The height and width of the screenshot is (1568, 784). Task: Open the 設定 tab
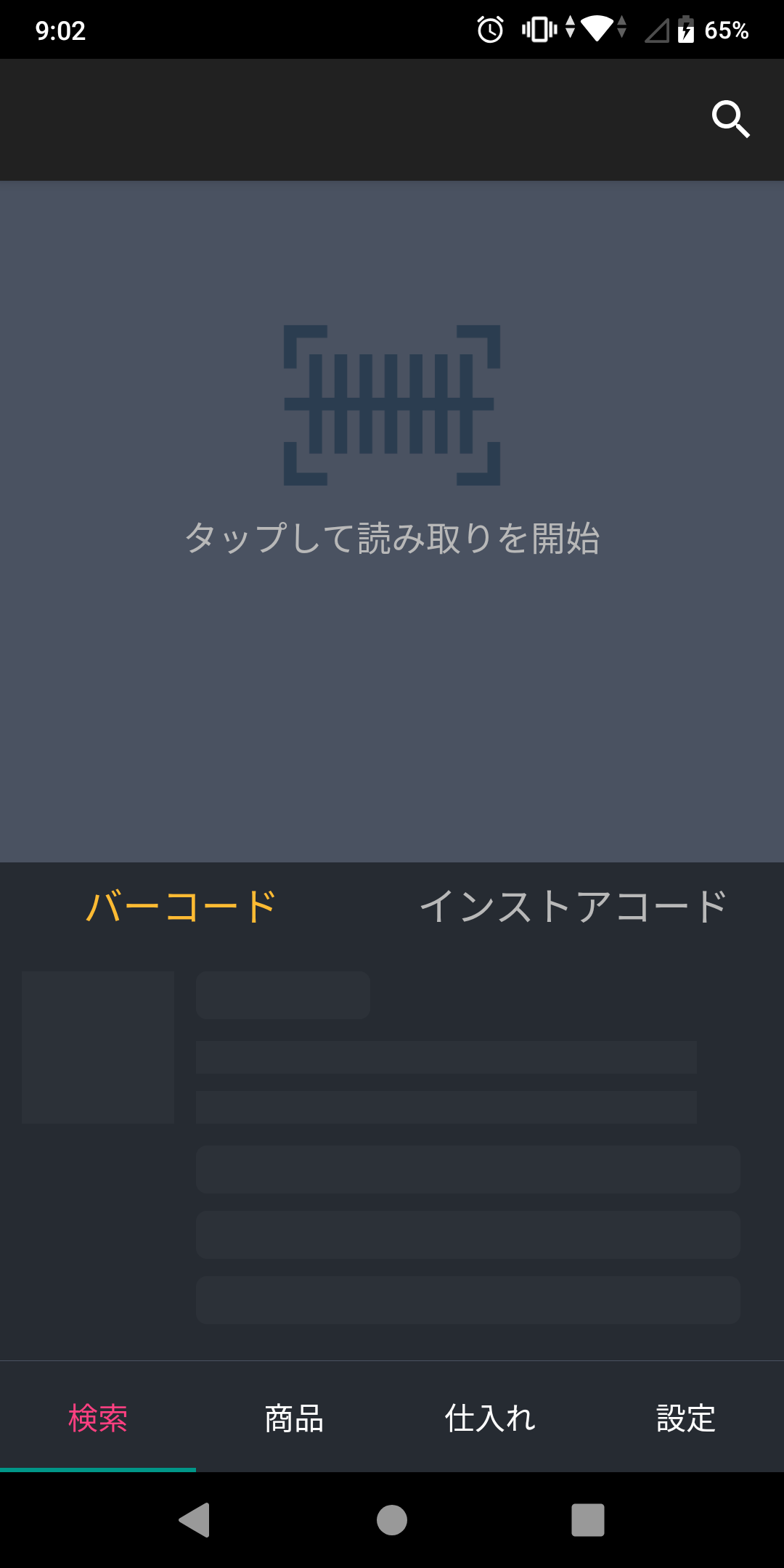click(686, 1417)
